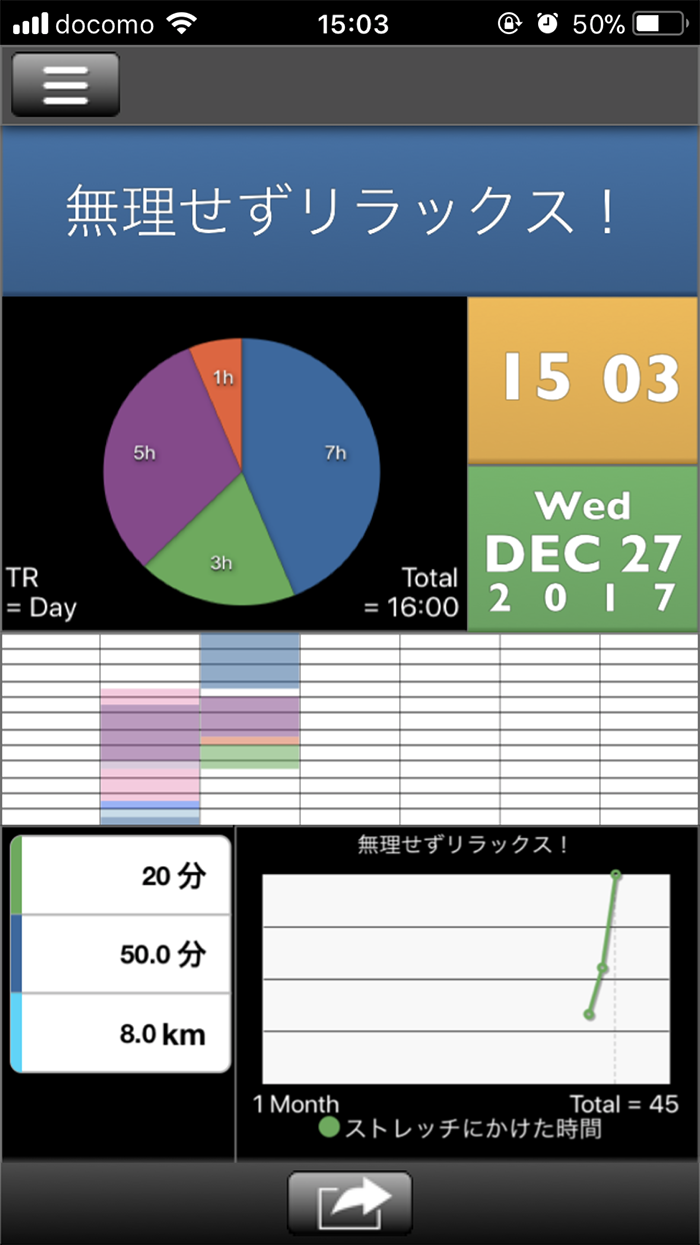The image size is (700, 1245).
Task: Open the daily time pie chart
Action: 234,463
